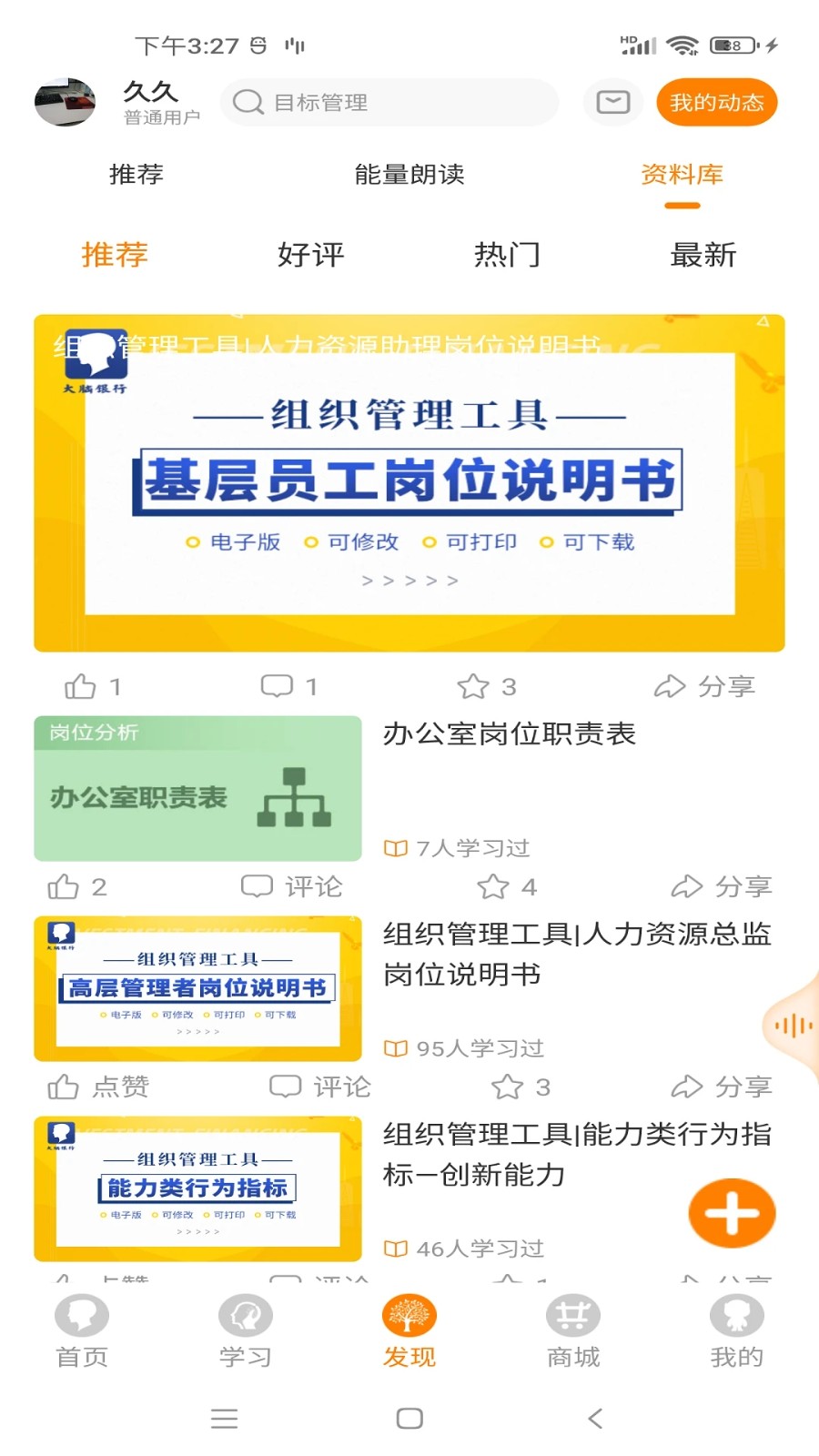Open the message inbox envelope icon
This screenshot has width=819, height=1456.
(x=613, y=102)
